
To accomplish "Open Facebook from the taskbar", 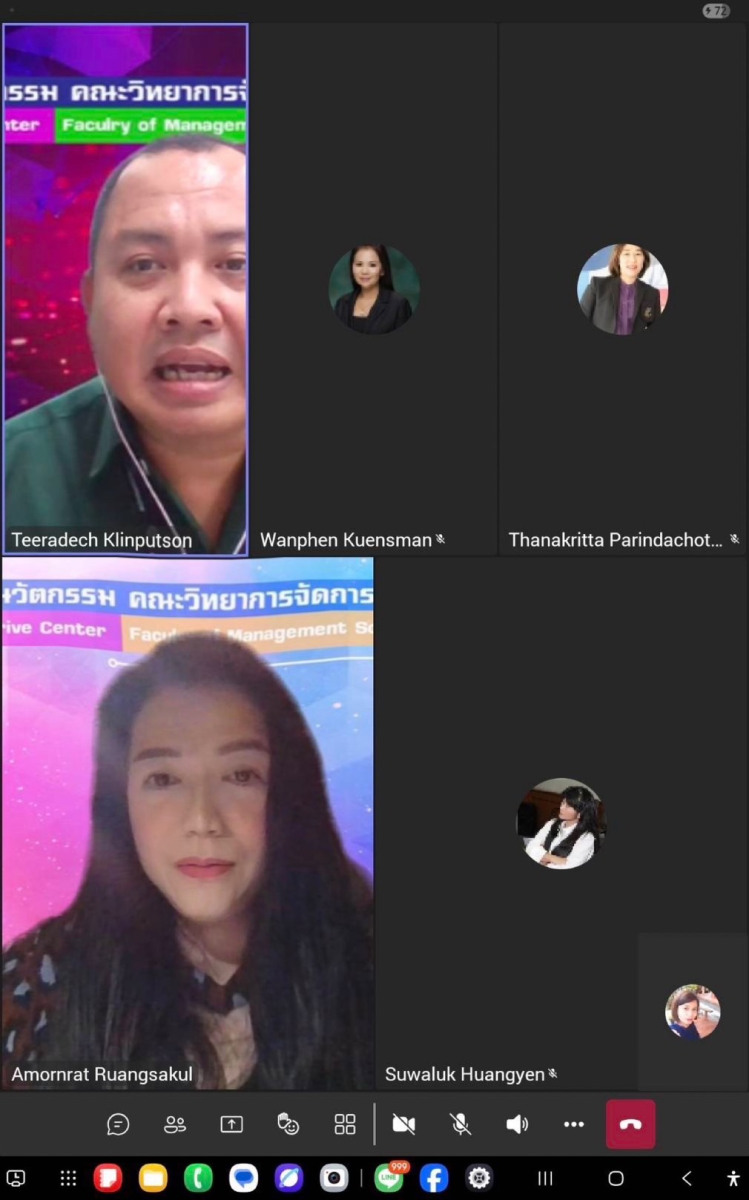I will pyautogui.click(x=434, y=1178).
